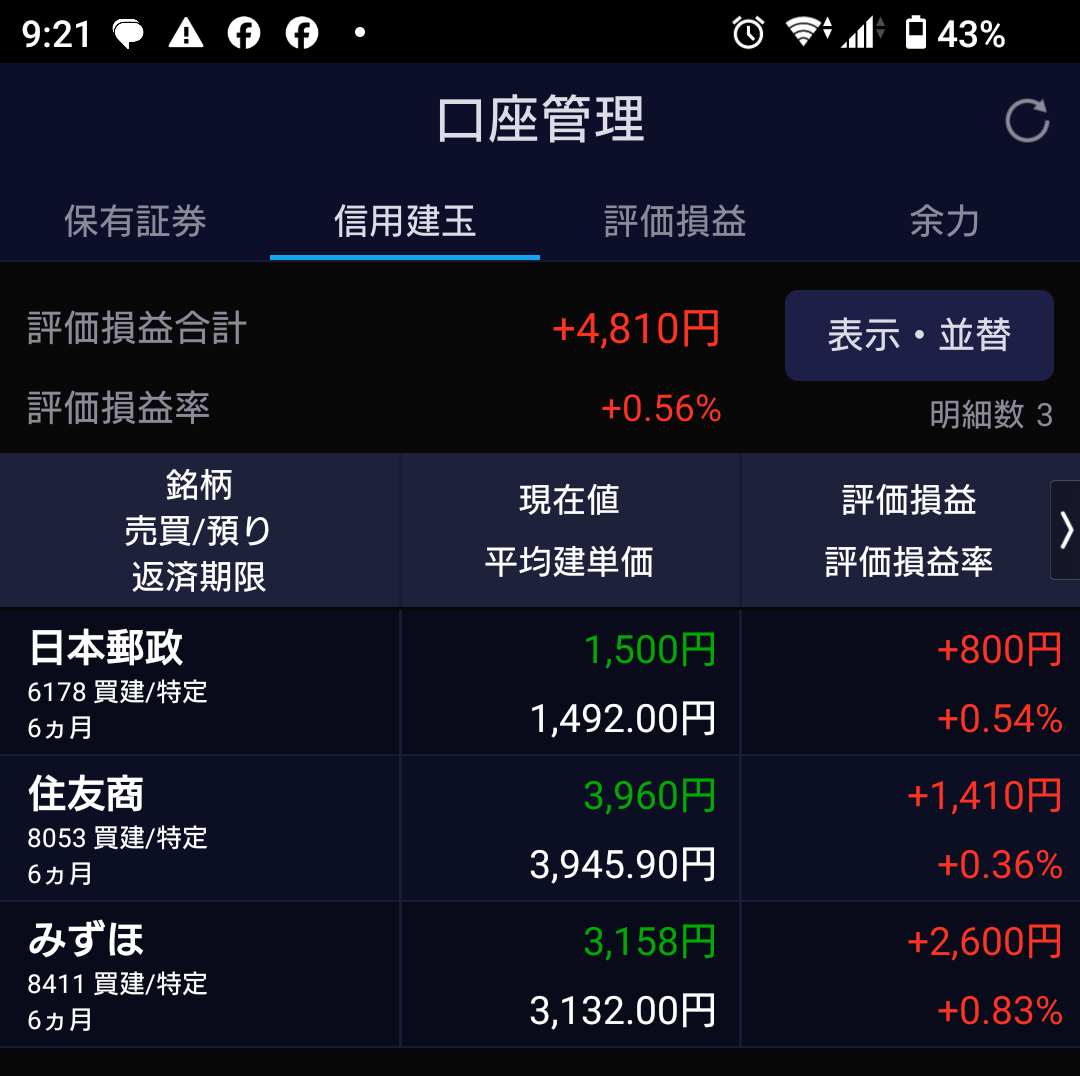Switch to the 保有証券 tab
Image resolution: width=1080 pixels, height=1076 pixels.
point(135,221)
